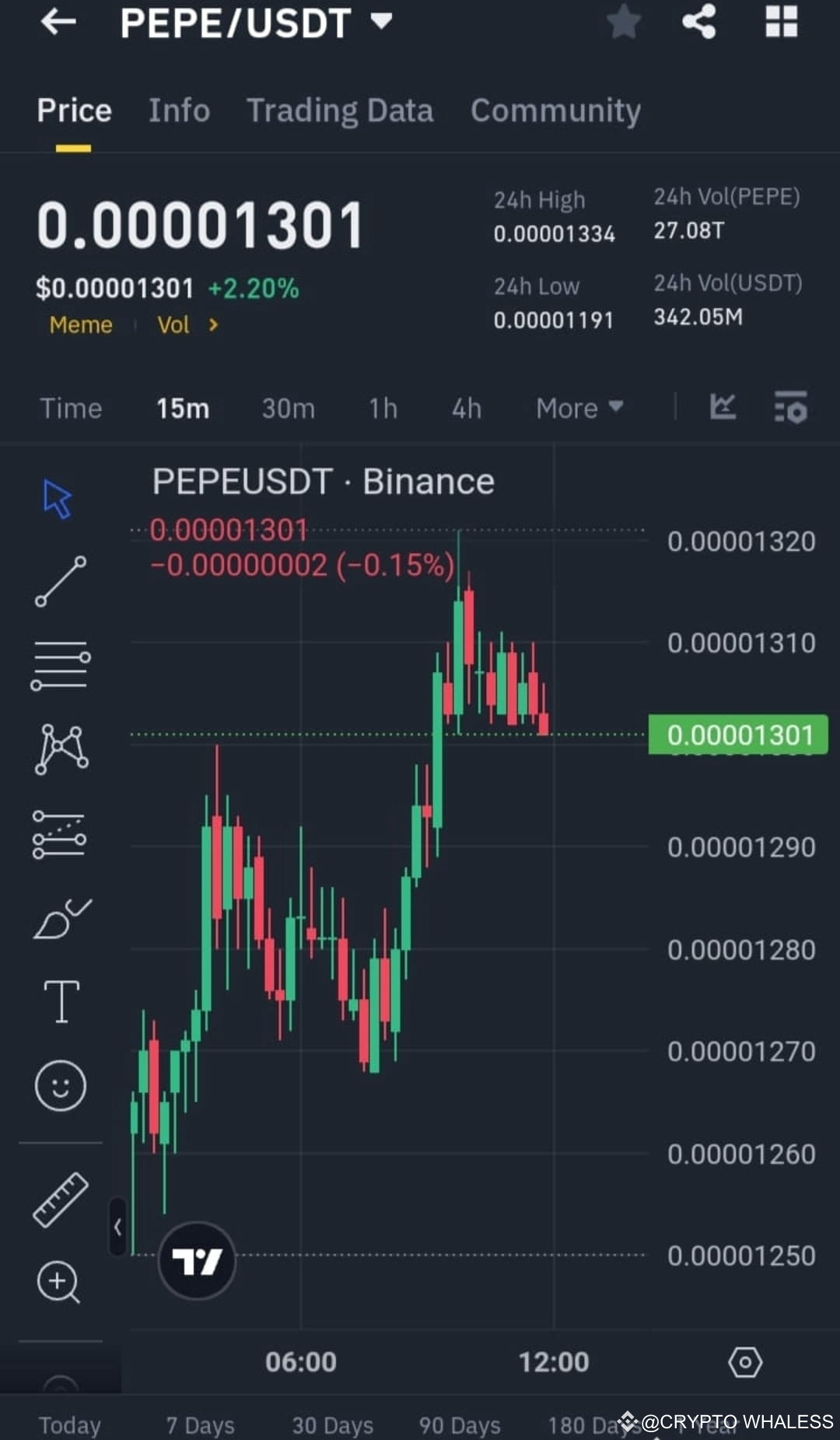Switch to the Trading Data tab
The image size is (840, 1440).
(x=340, y=110)
